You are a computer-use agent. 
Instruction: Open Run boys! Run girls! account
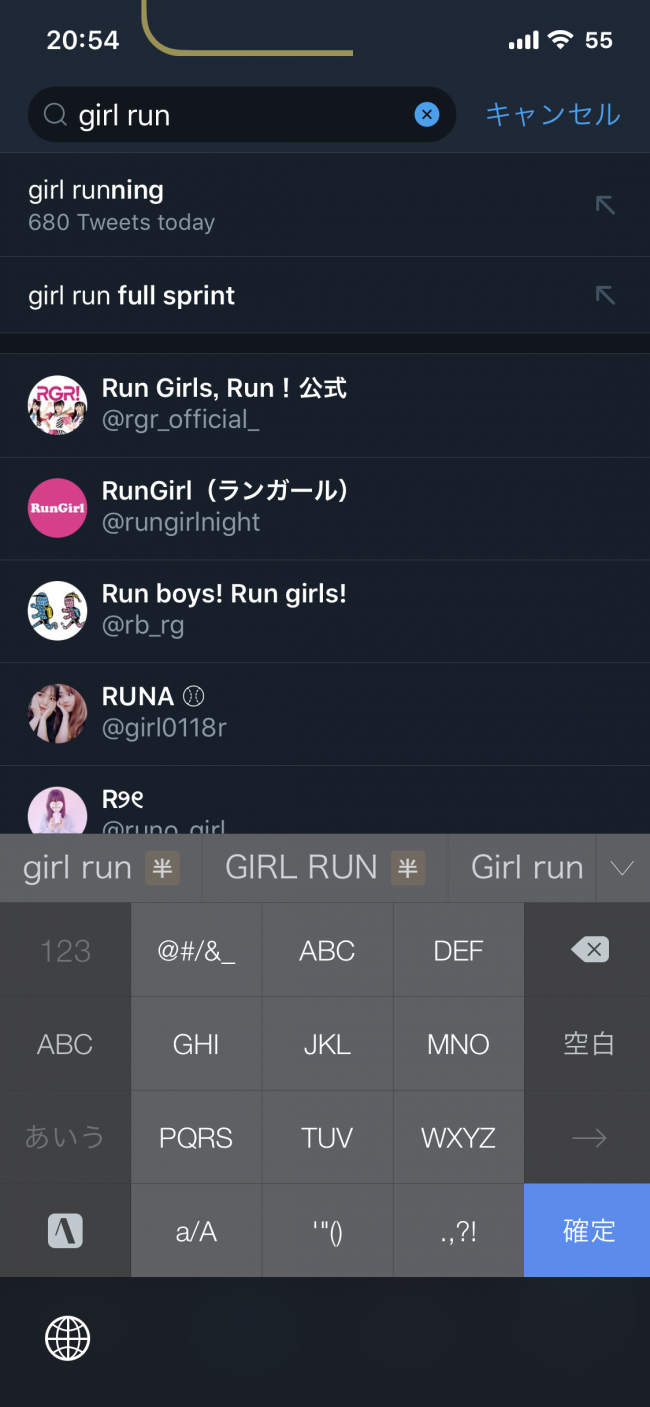[x=300, y=610]
